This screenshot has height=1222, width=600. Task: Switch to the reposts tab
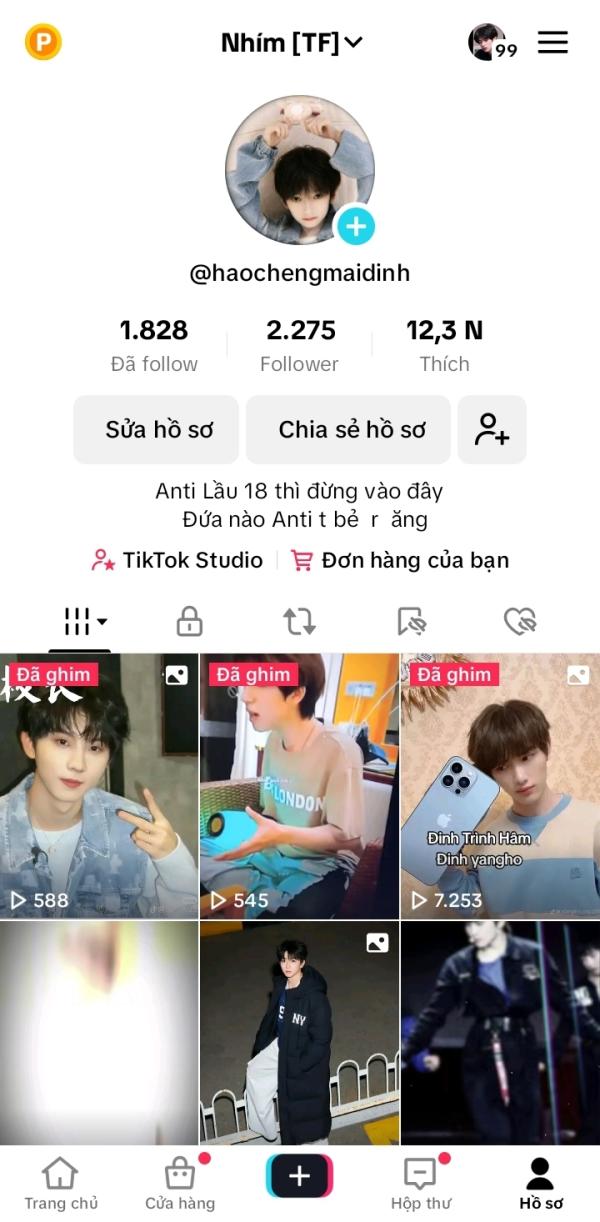point(299,622)
